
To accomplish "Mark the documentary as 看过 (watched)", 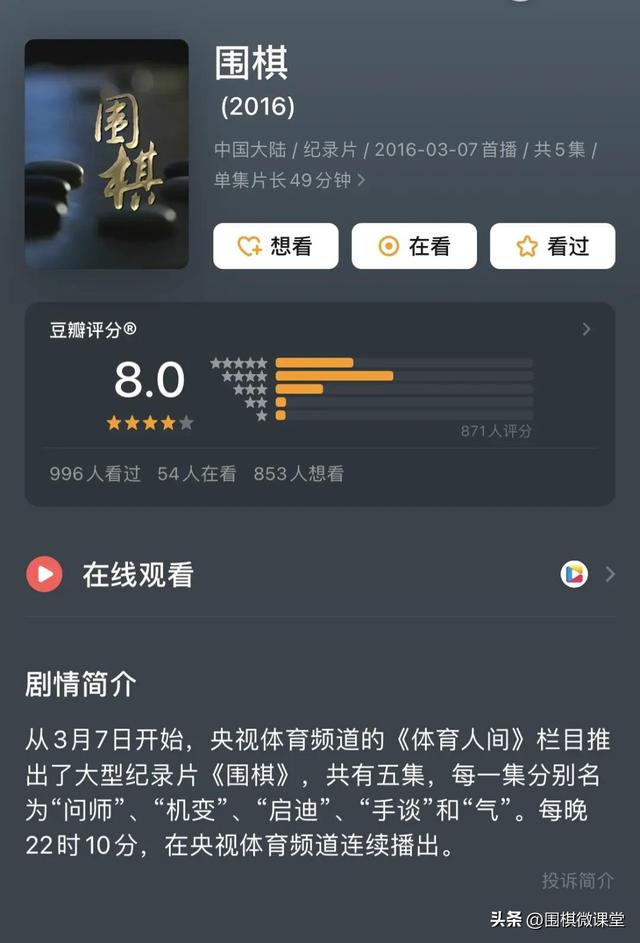I will click(x=552, y=246).
